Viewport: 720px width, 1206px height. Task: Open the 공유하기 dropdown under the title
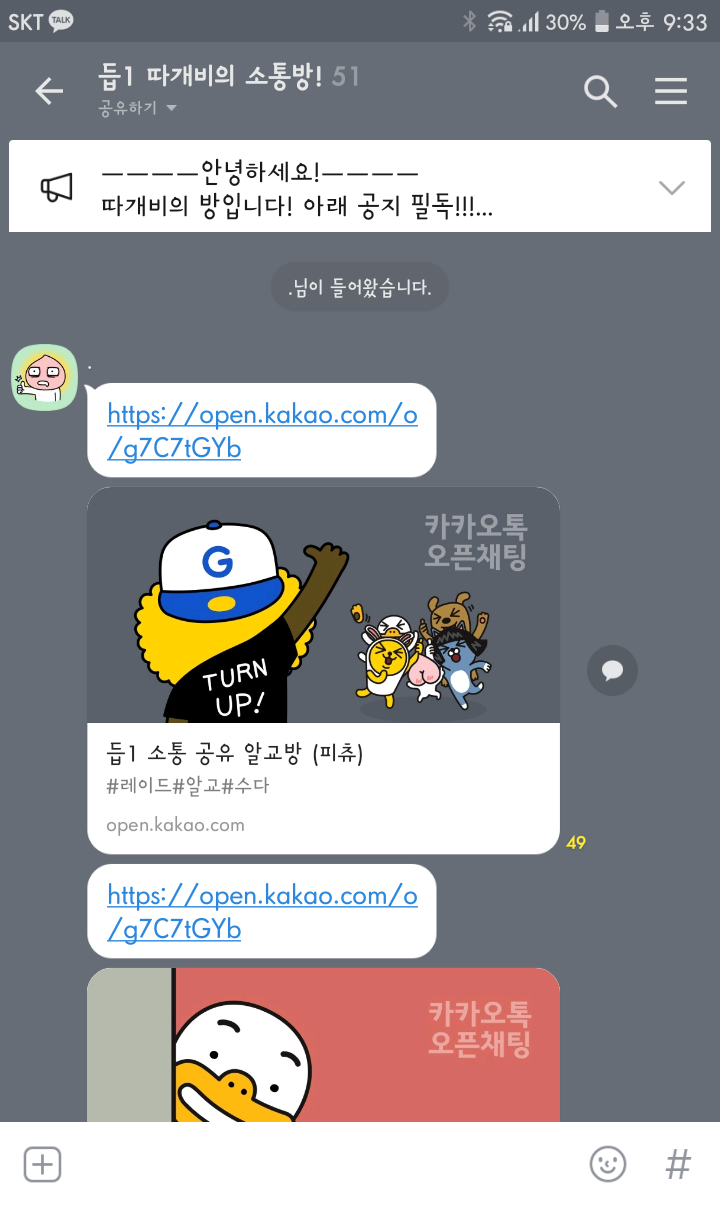(137, 108)
